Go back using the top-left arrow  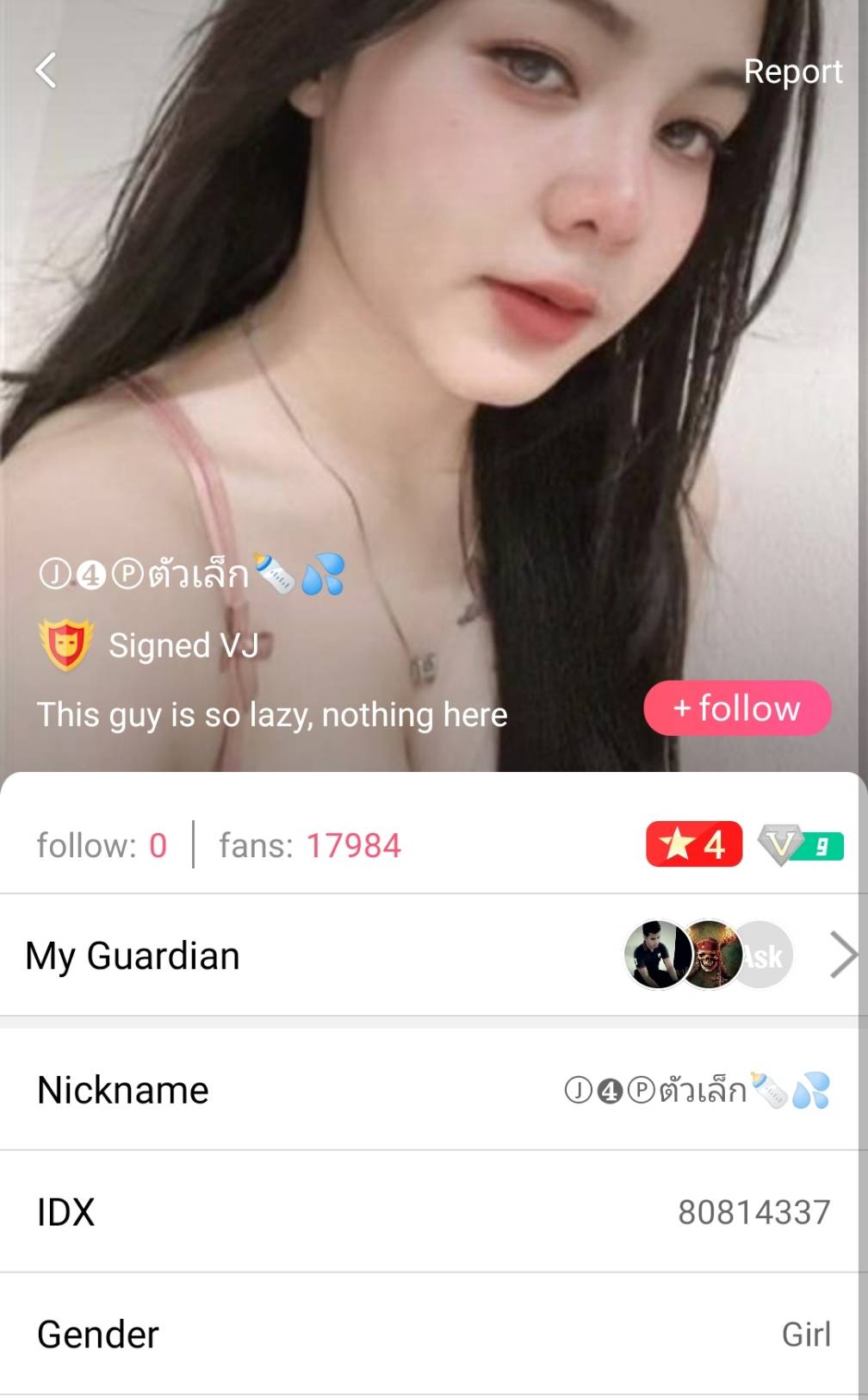(46, 71)
